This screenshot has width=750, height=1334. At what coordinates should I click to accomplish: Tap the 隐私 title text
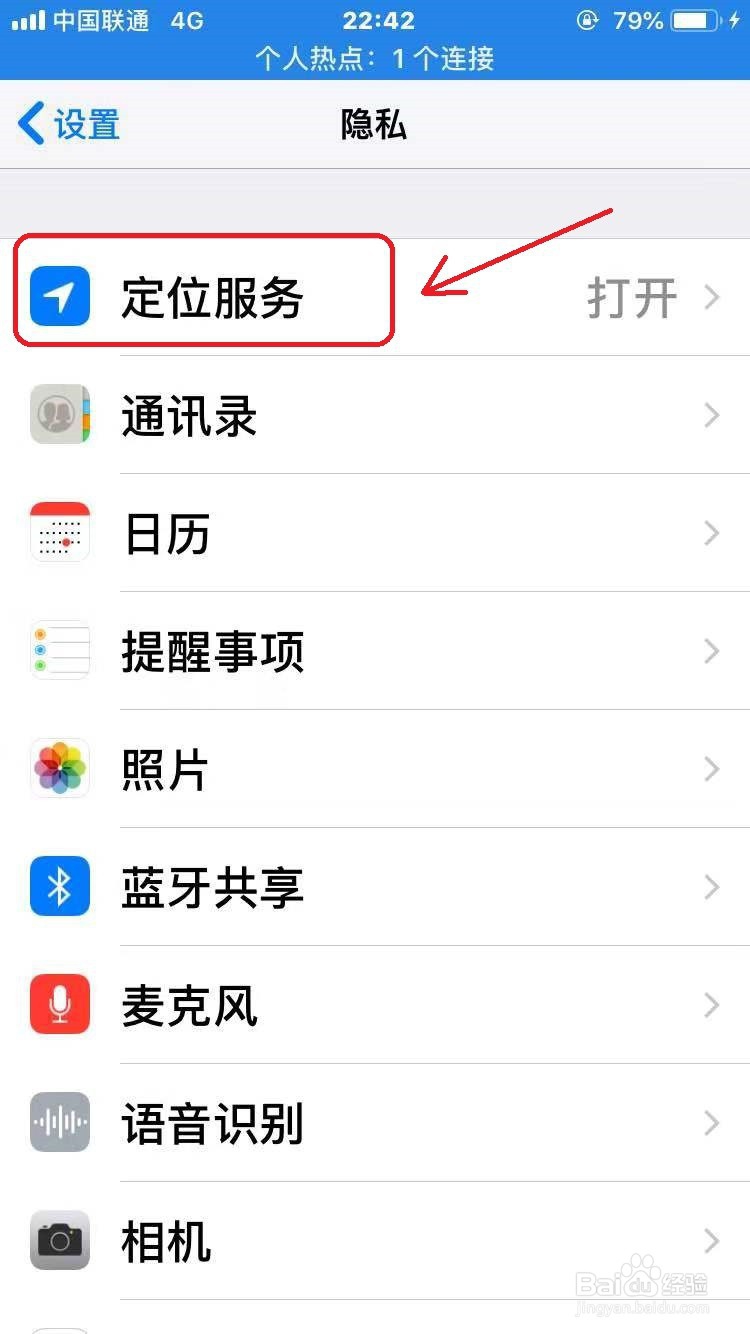(x=374, y=123)
